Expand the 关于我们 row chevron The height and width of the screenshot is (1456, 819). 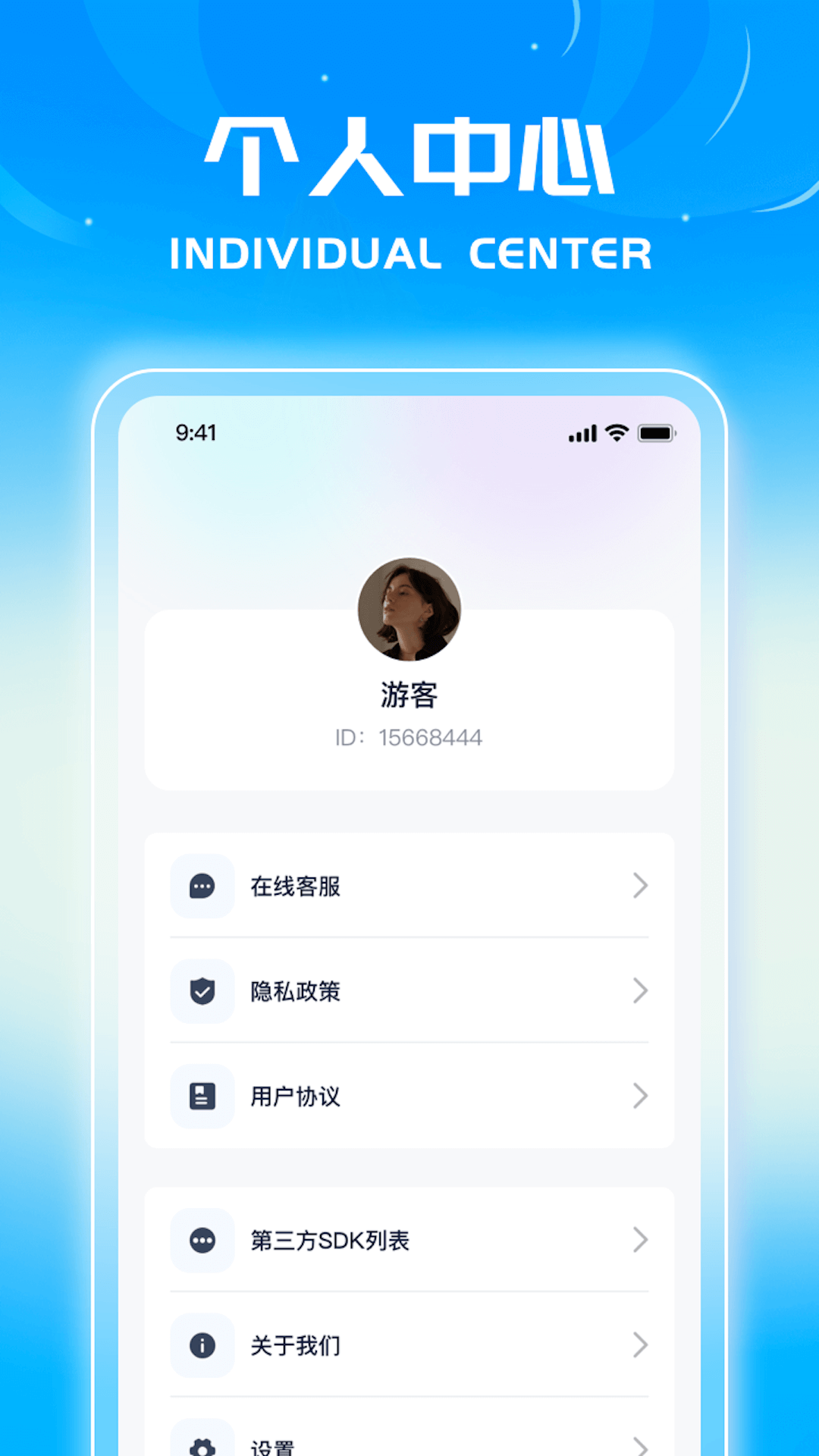click(x=639, y=1345)
